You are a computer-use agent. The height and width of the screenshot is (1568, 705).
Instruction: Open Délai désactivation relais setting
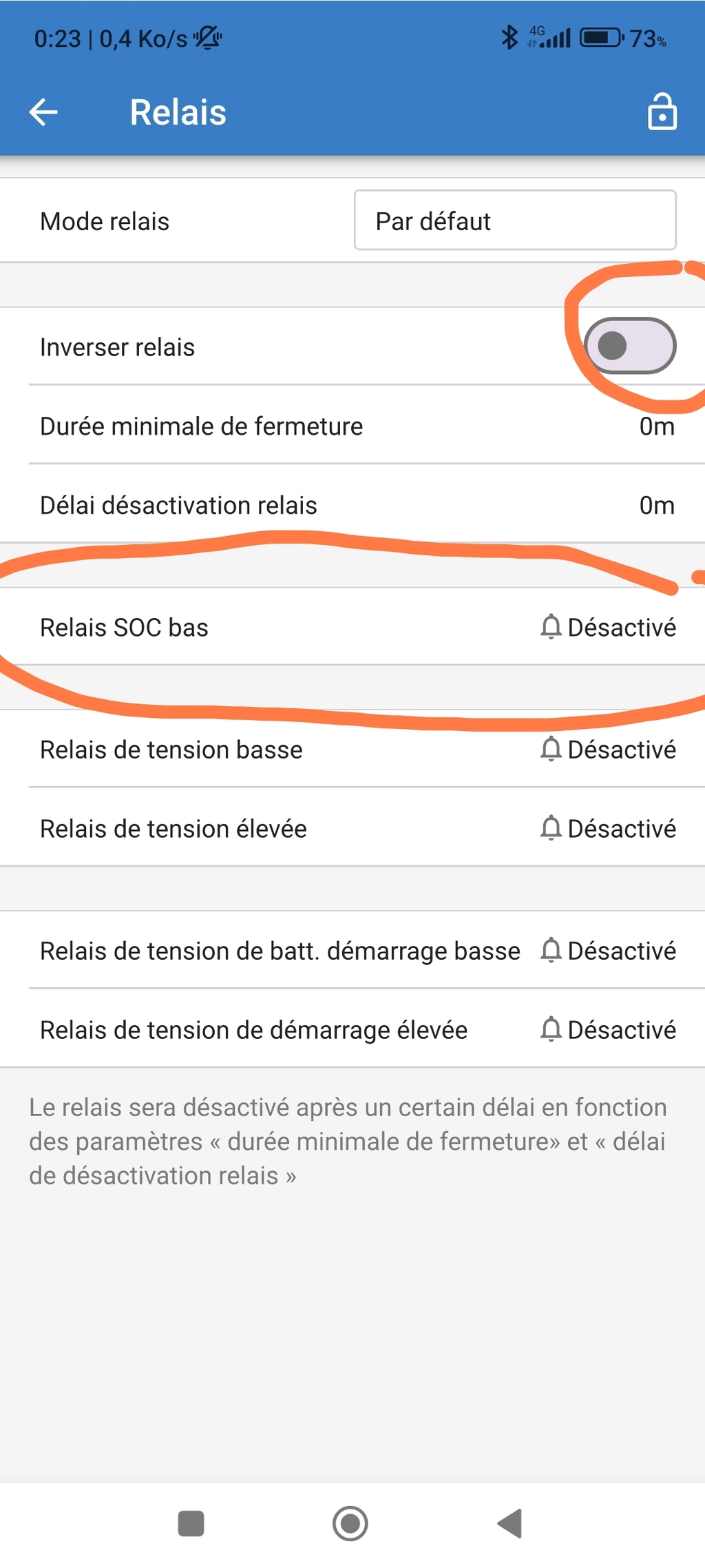click(x=352, y=505)
